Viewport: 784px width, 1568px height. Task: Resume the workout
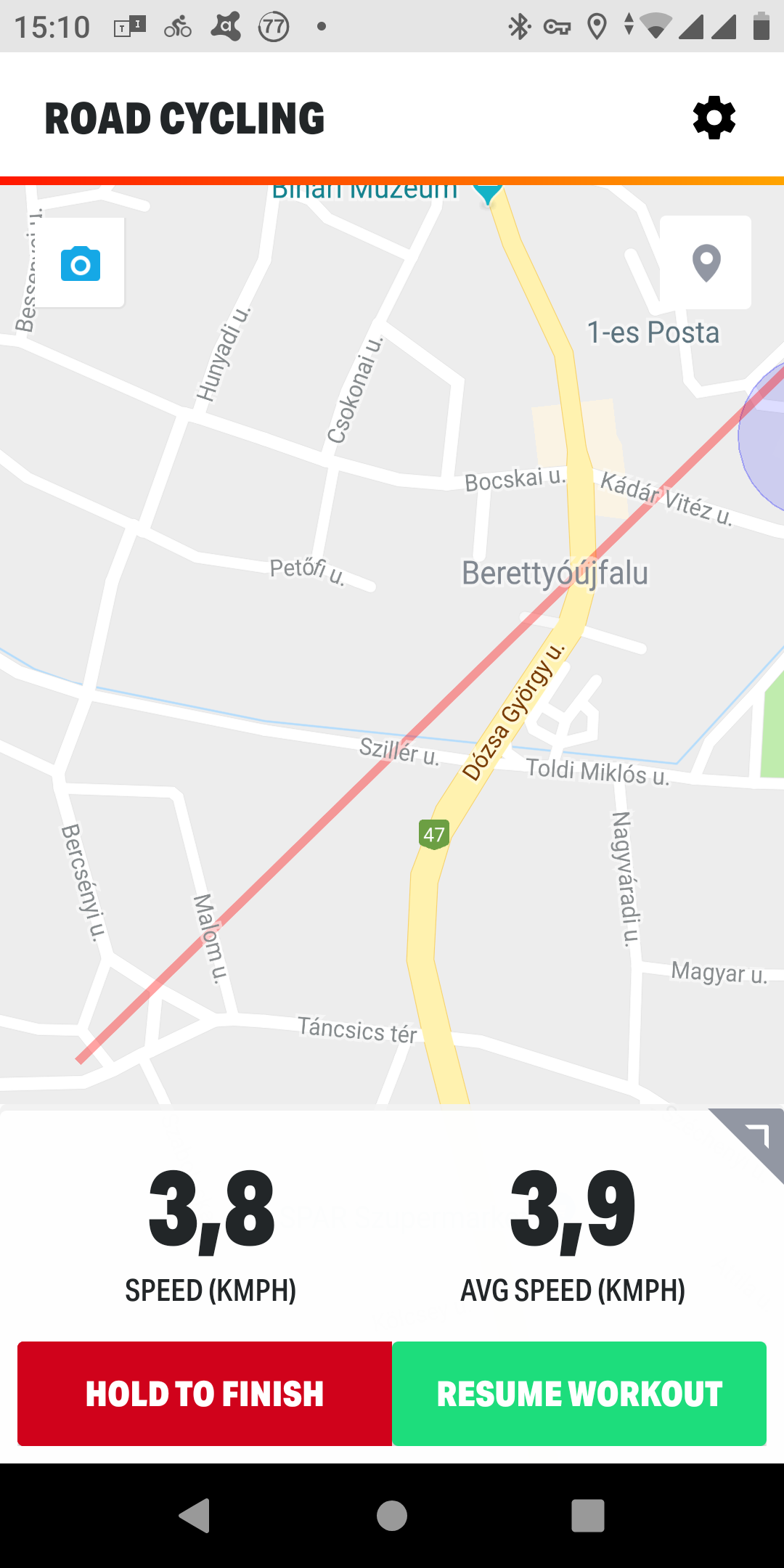click(579, 1394)
